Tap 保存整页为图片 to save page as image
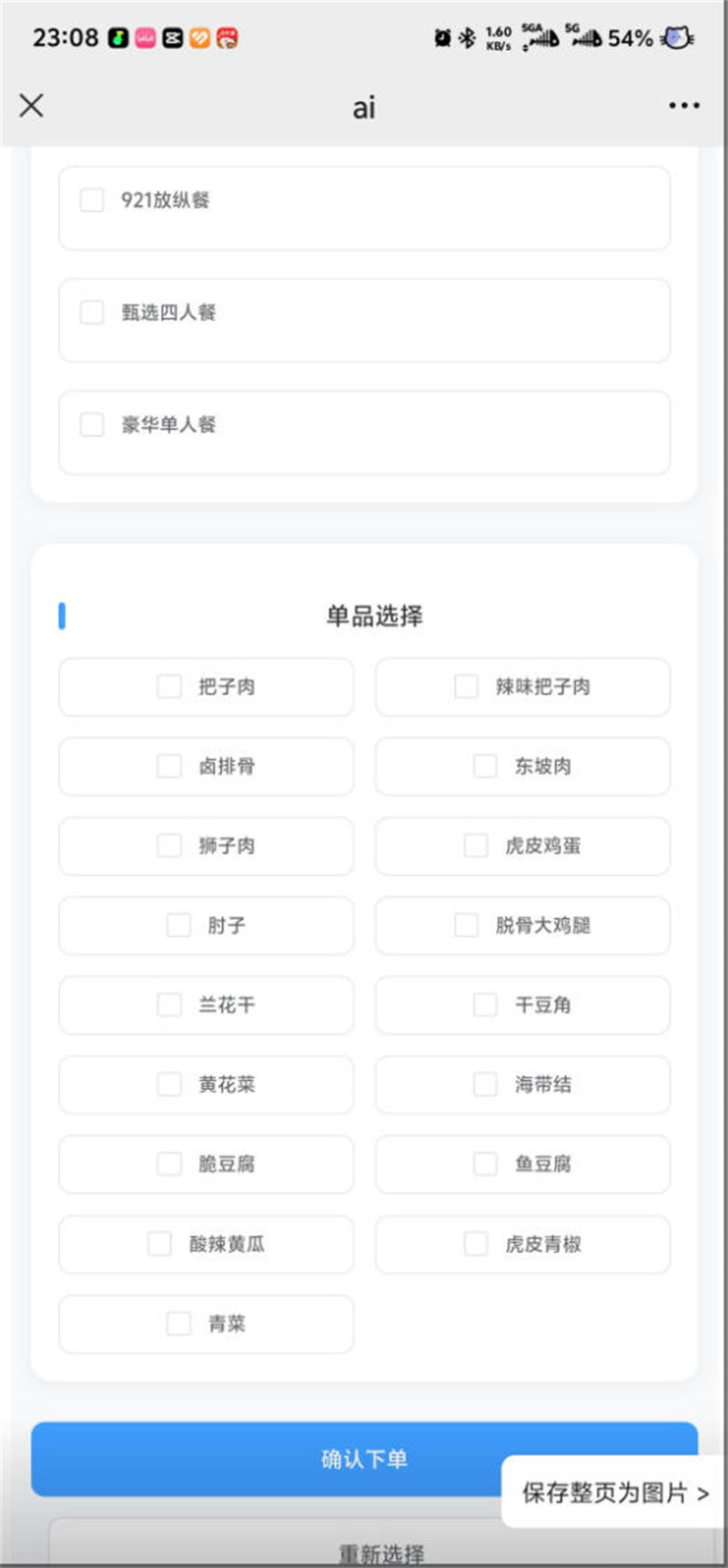This screenshot has width=728, height=1568. tap(614, 1493)
